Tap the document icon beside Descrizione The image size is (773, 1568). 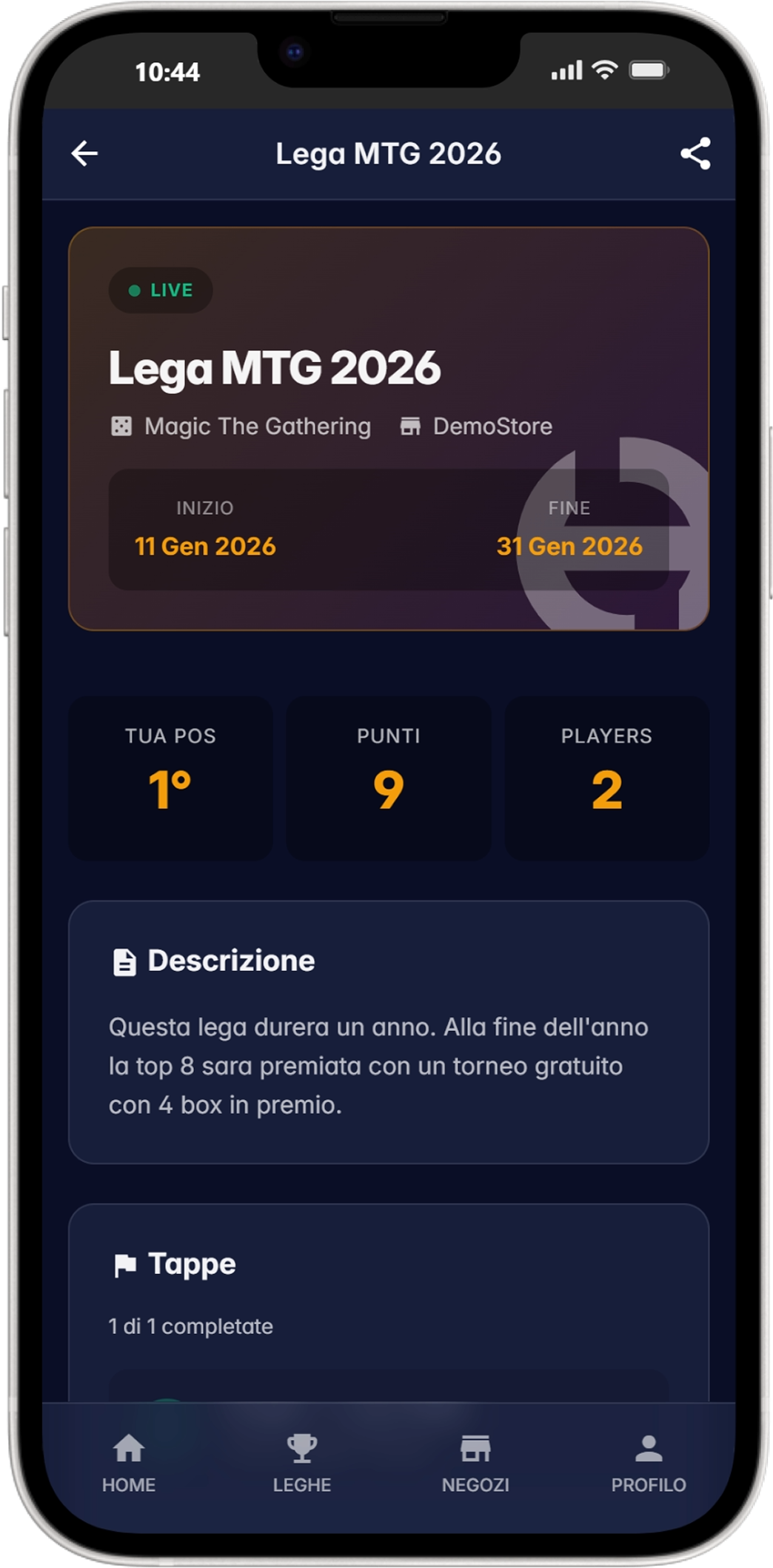tap(124, 960)
